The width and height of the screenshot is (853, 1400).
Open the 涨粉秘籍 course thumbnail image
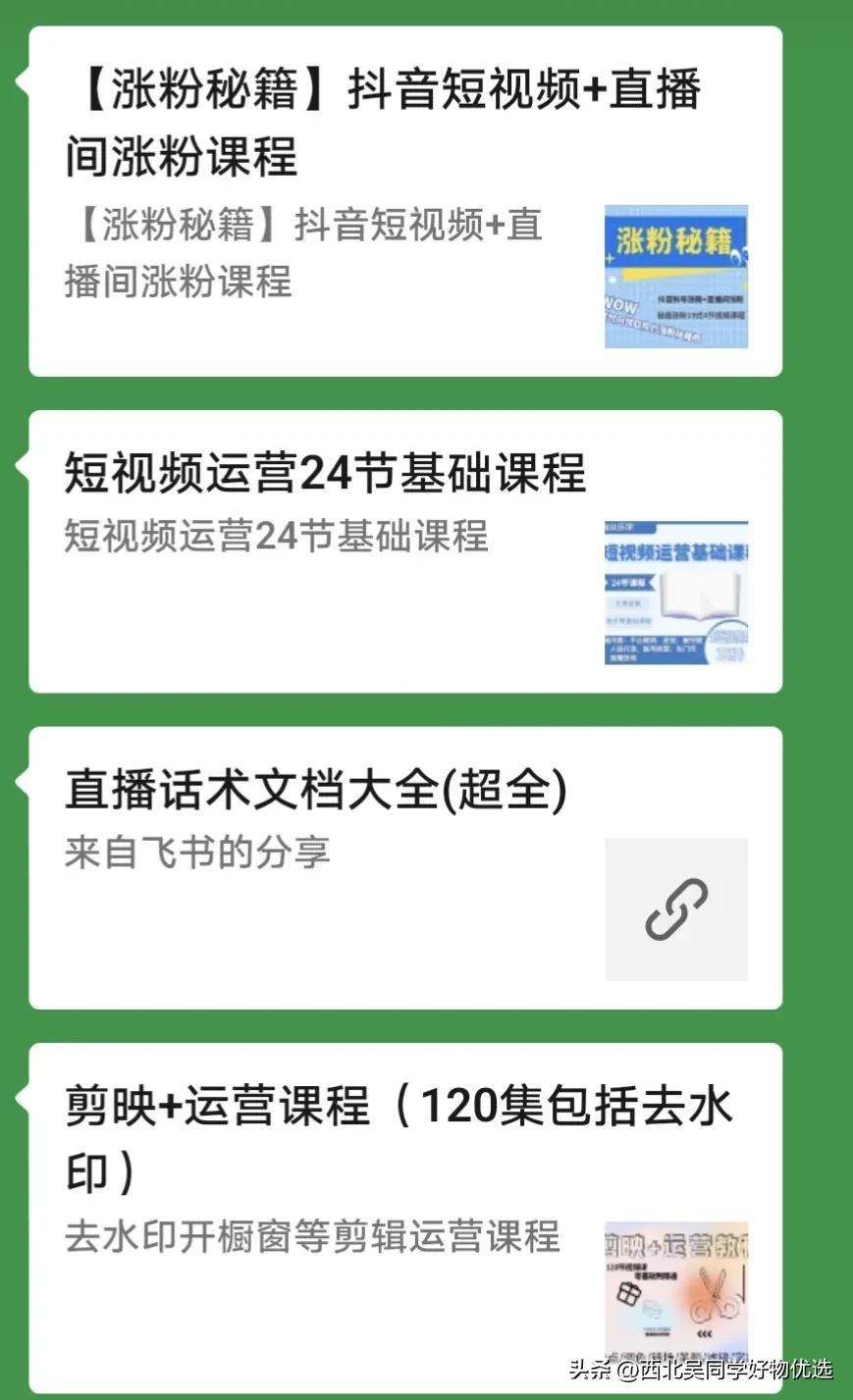pyautogui.click(x=675, y=276)
